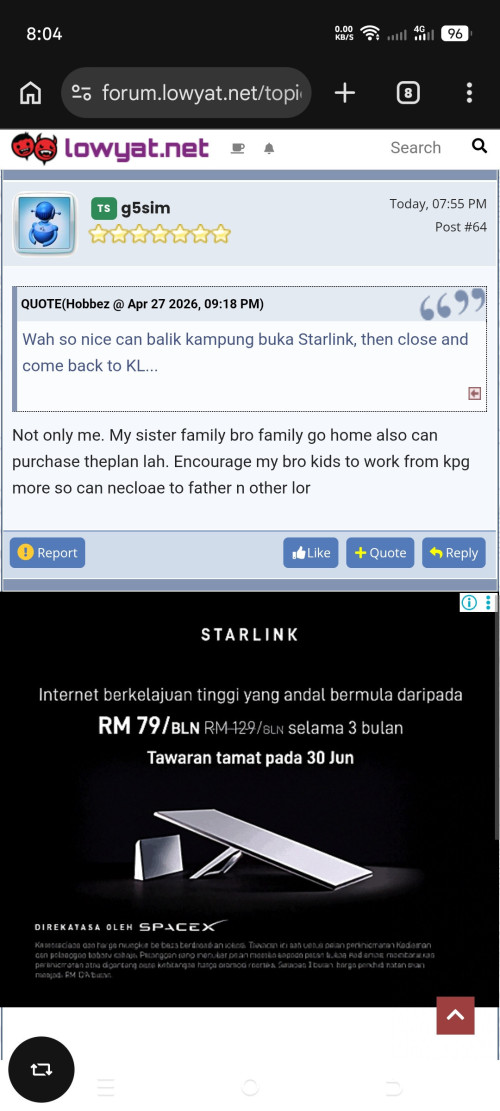Jump back to top of page

point(455,1015)
